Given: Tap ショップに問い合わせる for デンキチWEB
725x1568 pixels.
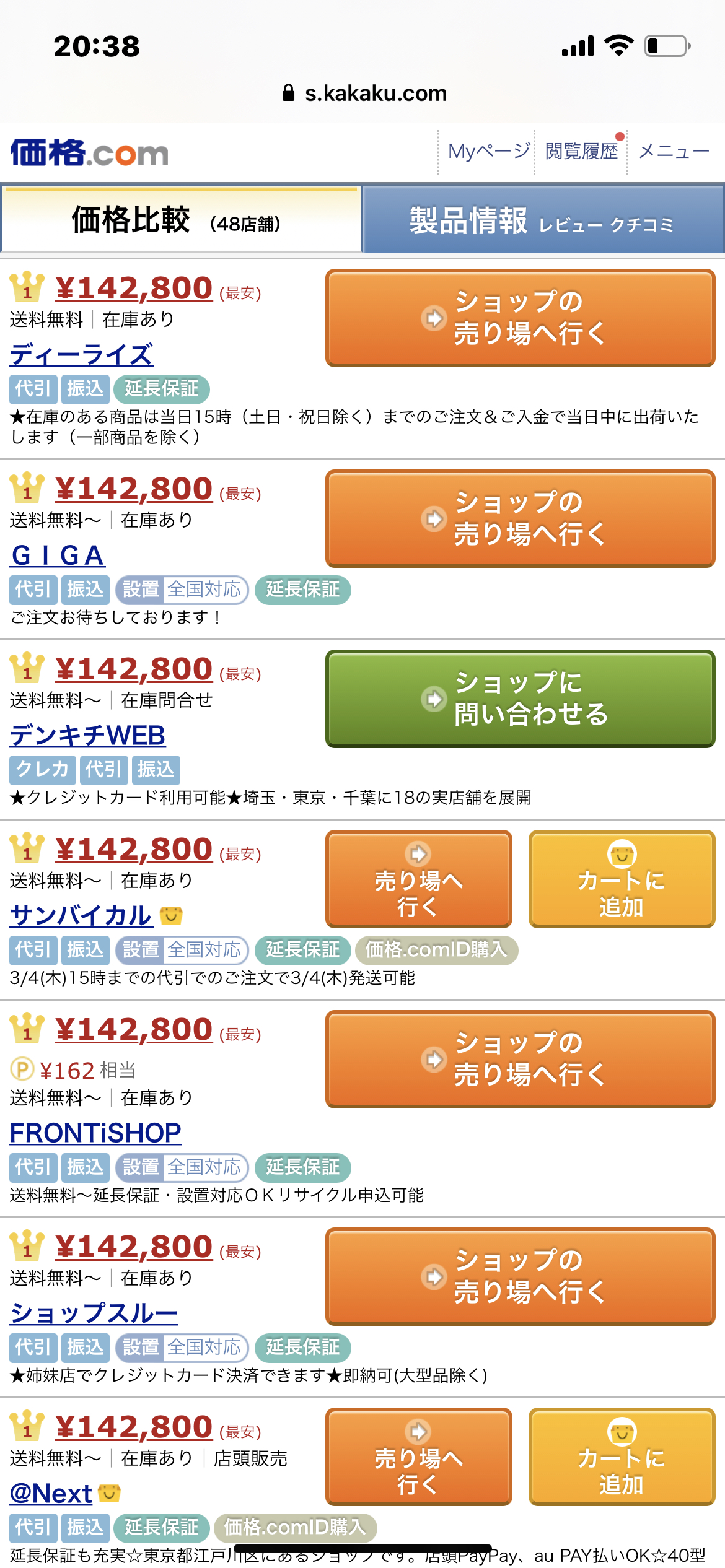Looking at the screenshot, I should tap(521, 699).
